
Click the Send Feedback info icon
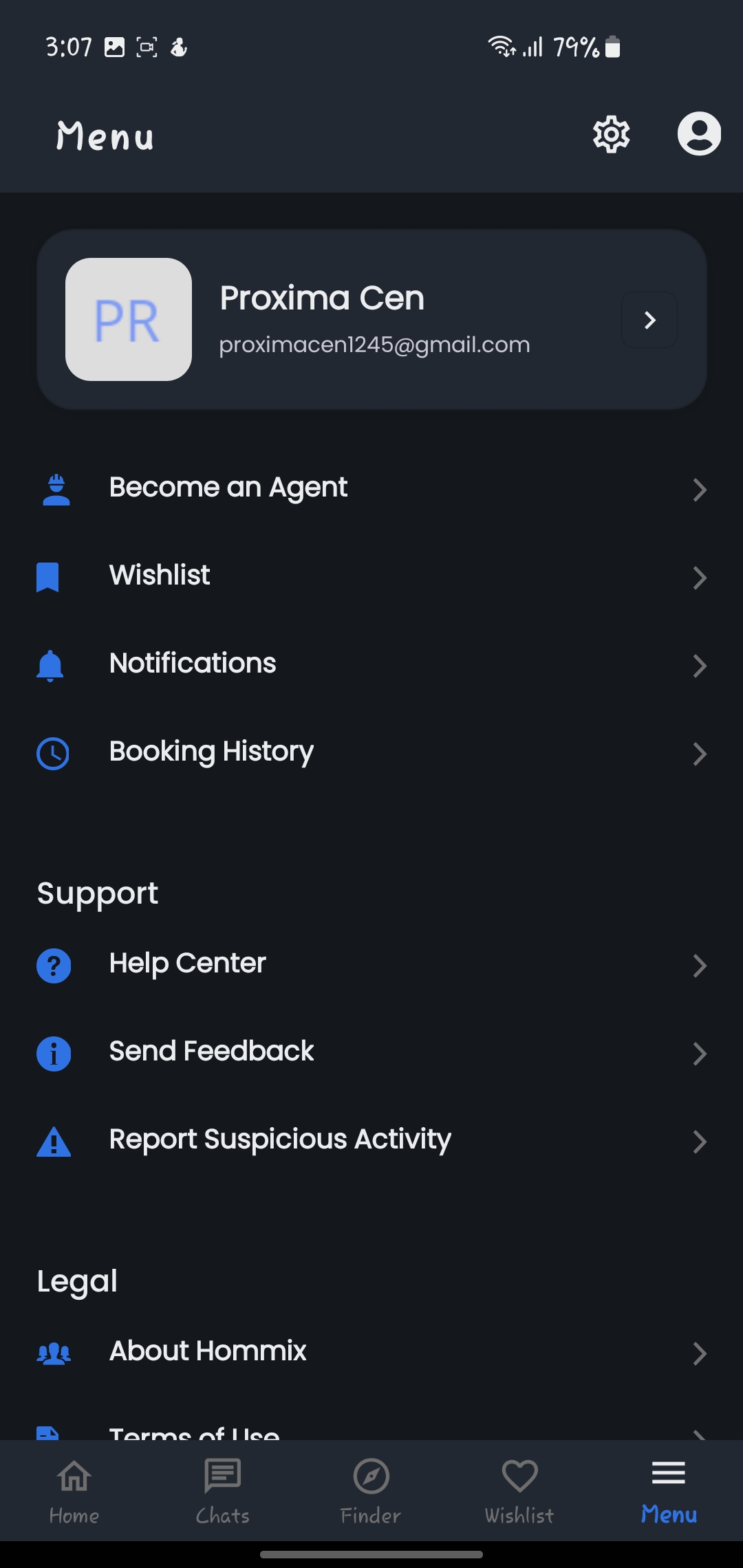click(54, 1054)
